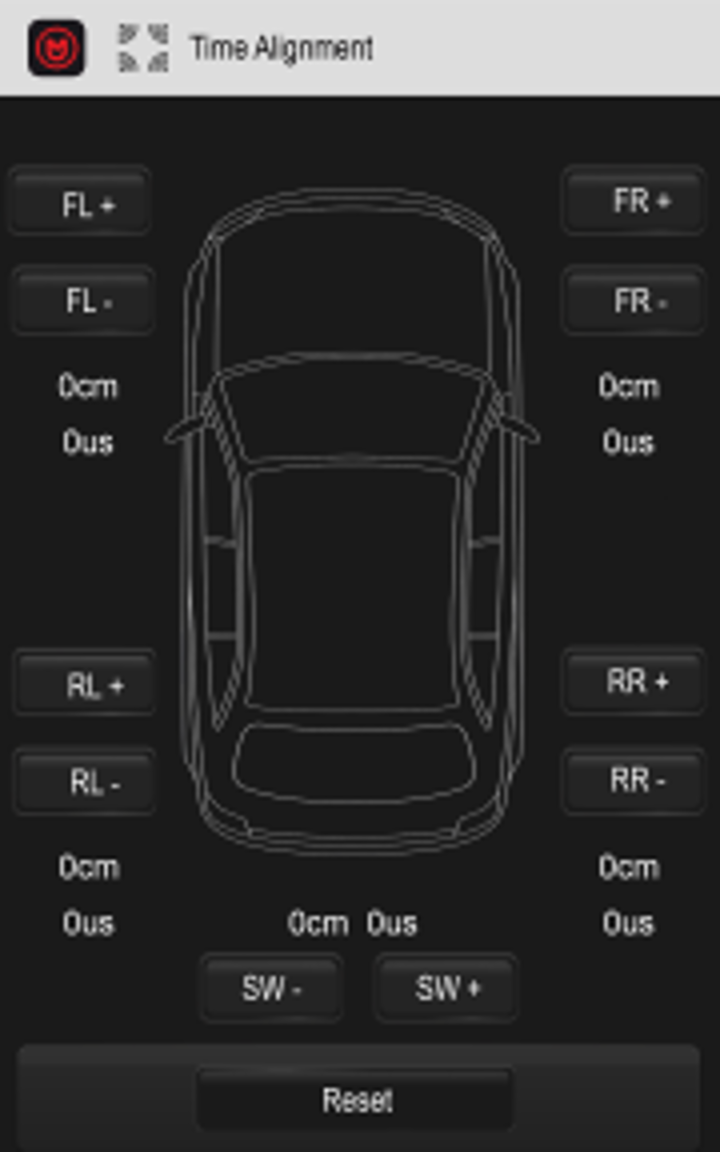Viewport: 720px width, 1152px height.
Task: Decrease rear left delay with RL -
Action: (85, 781)
